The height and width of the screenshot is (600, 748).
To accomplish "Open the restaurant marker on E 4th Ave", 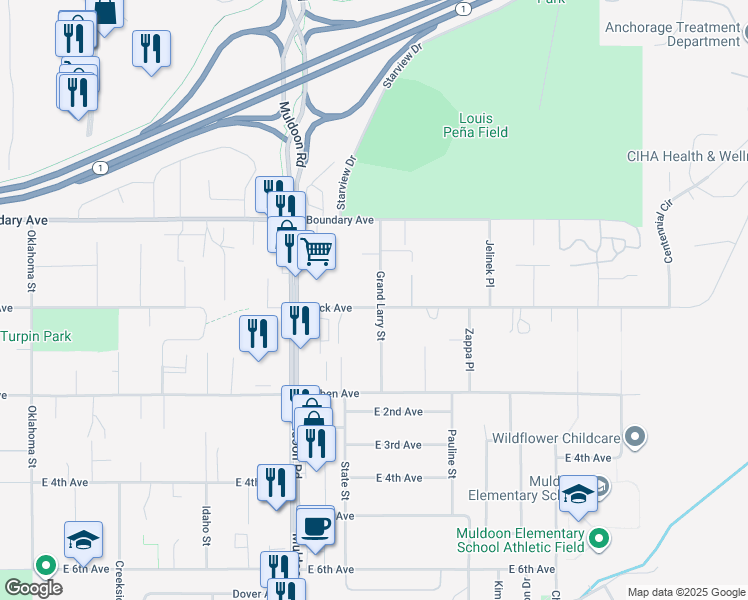I will 277,487.
